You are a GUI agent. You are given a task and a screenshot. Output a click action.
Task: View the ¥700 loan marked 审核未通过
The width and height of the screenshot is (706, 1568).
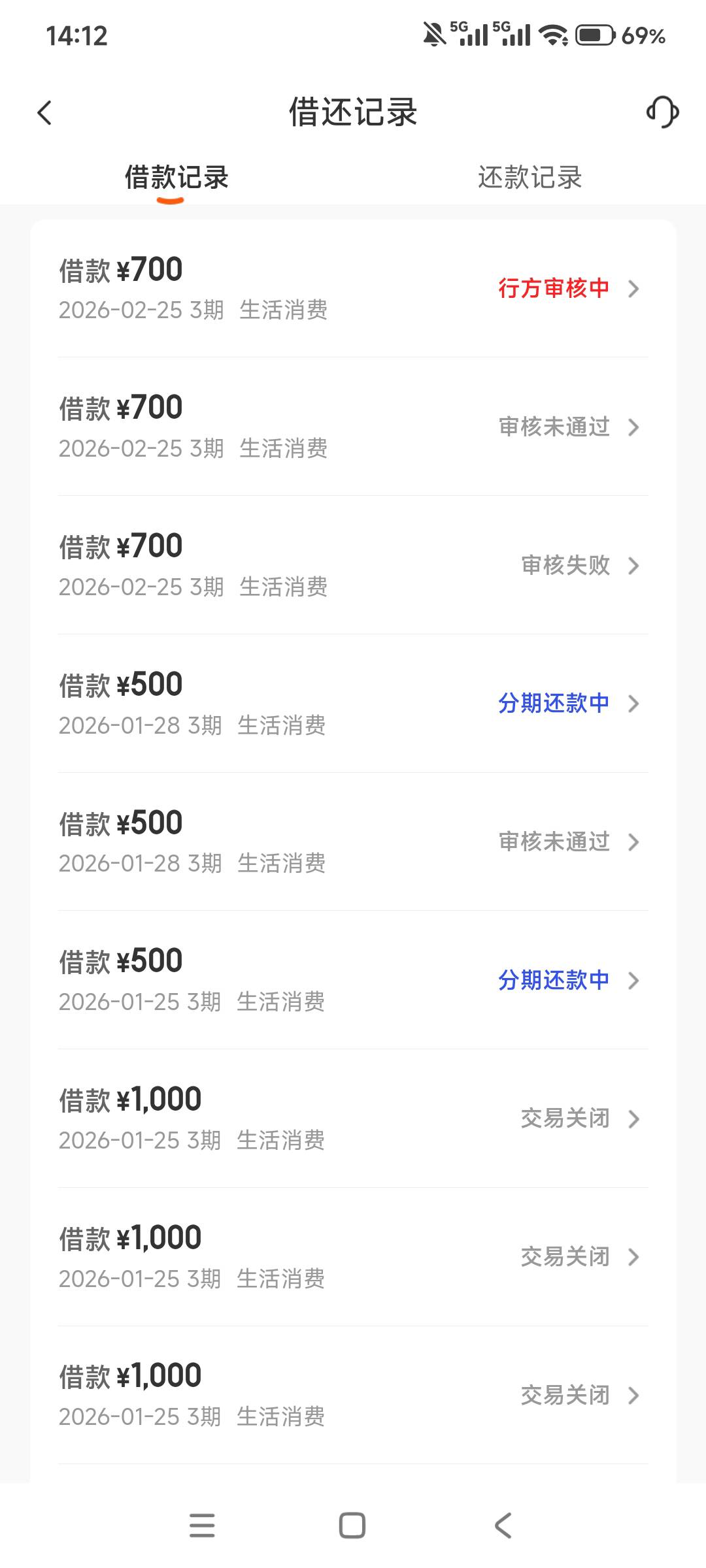(x=353, y=427)
